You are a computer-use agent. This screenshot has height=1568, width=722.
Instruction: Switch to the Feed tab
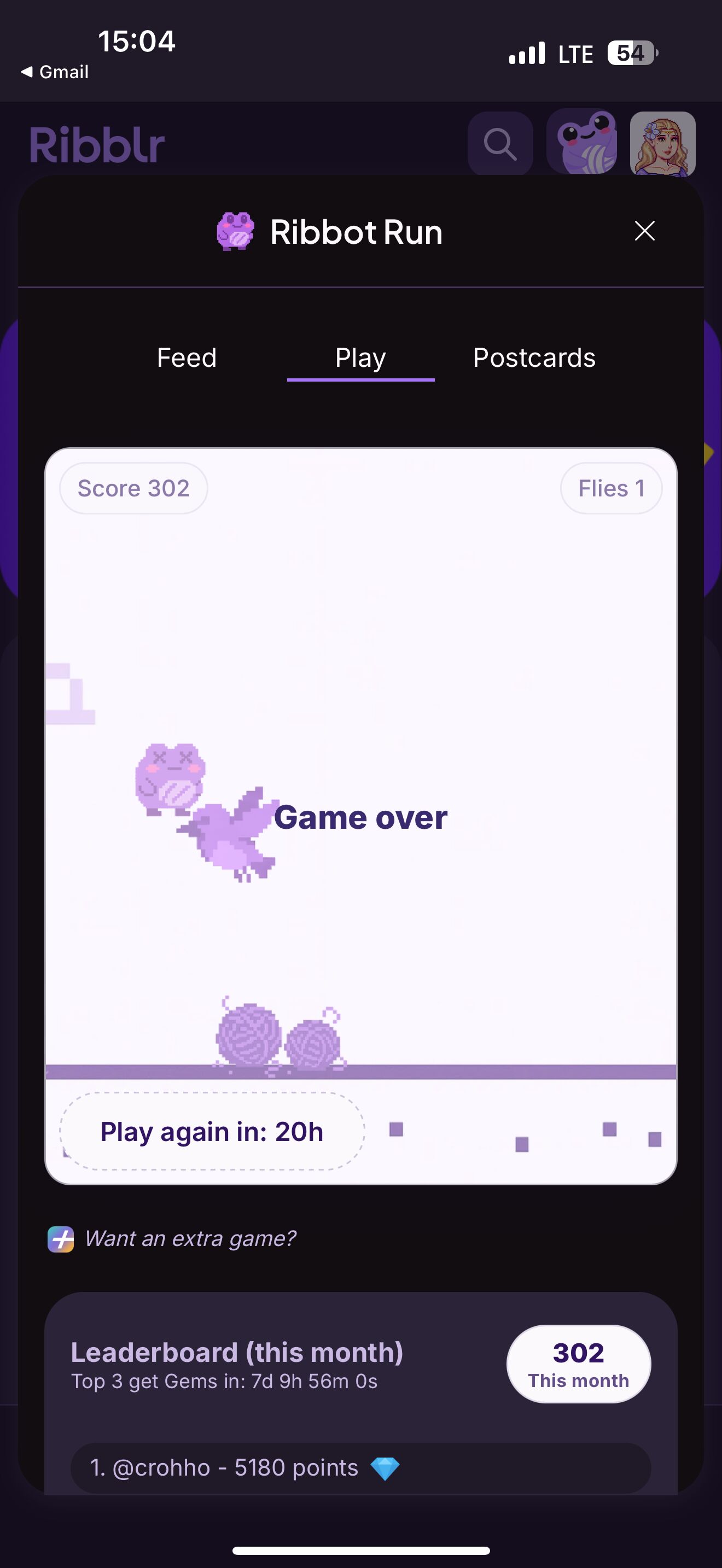coord(187,358)
